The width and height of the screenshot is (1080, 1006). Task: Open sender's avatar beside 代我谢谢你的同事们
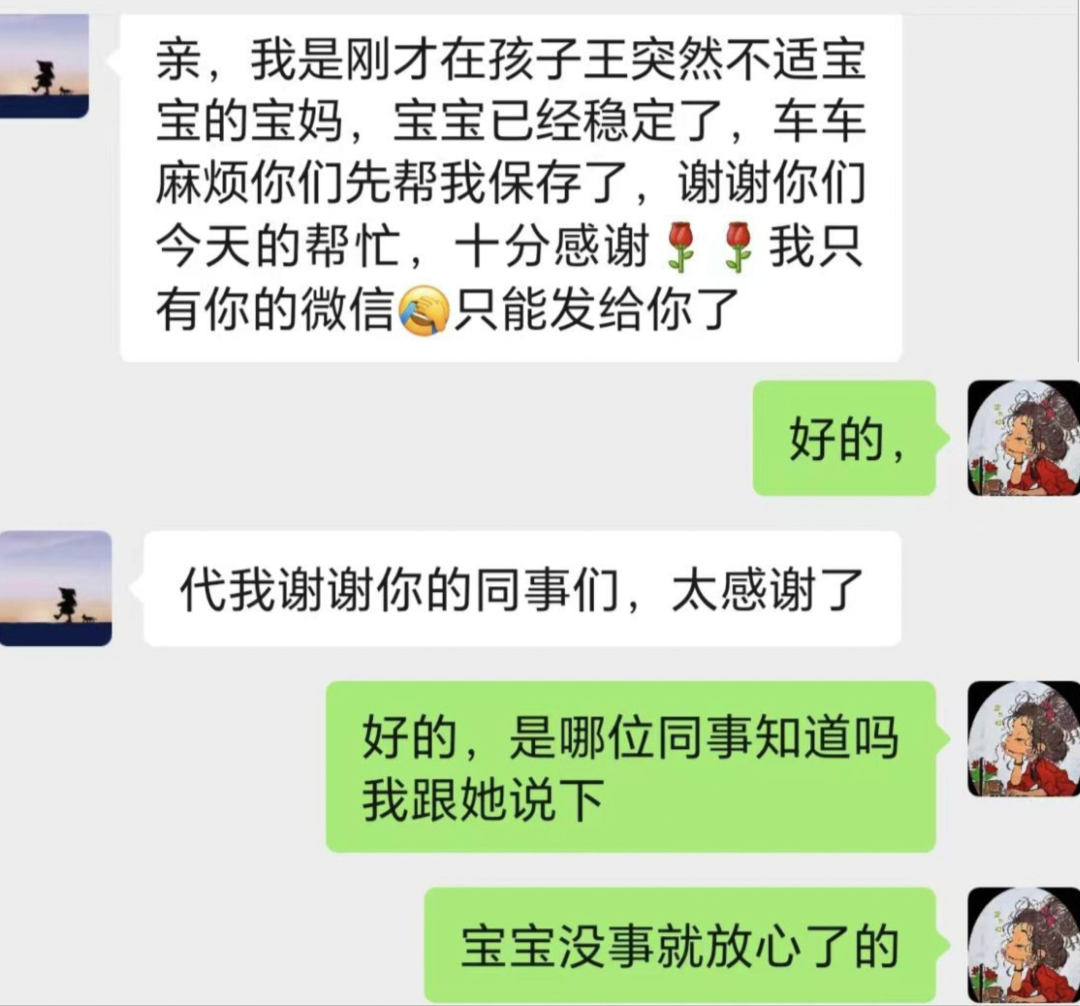pyautogui.click(x=55, y=588)
